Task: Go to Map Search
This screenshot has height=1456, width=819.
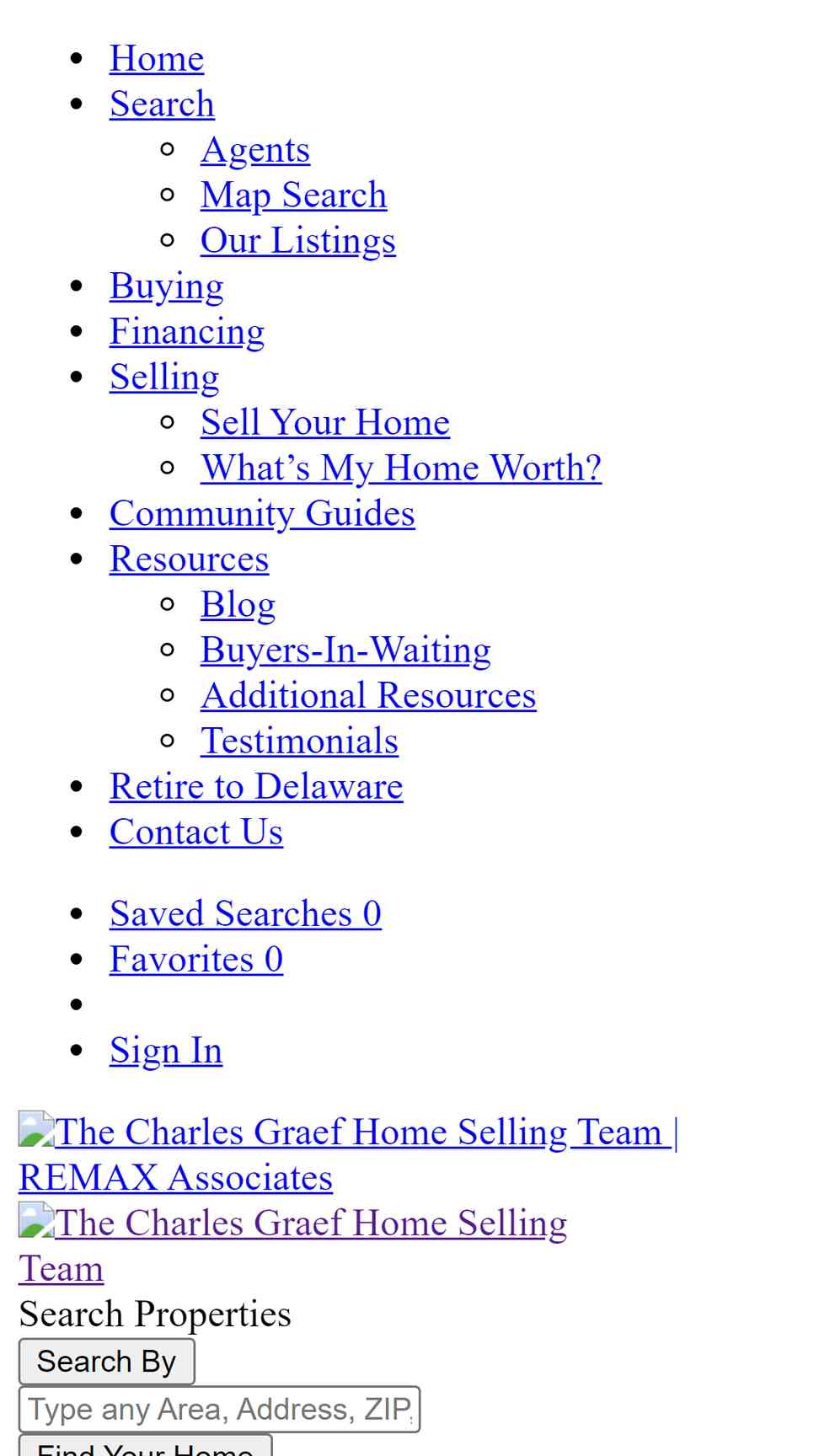Action: coord(293,195)
